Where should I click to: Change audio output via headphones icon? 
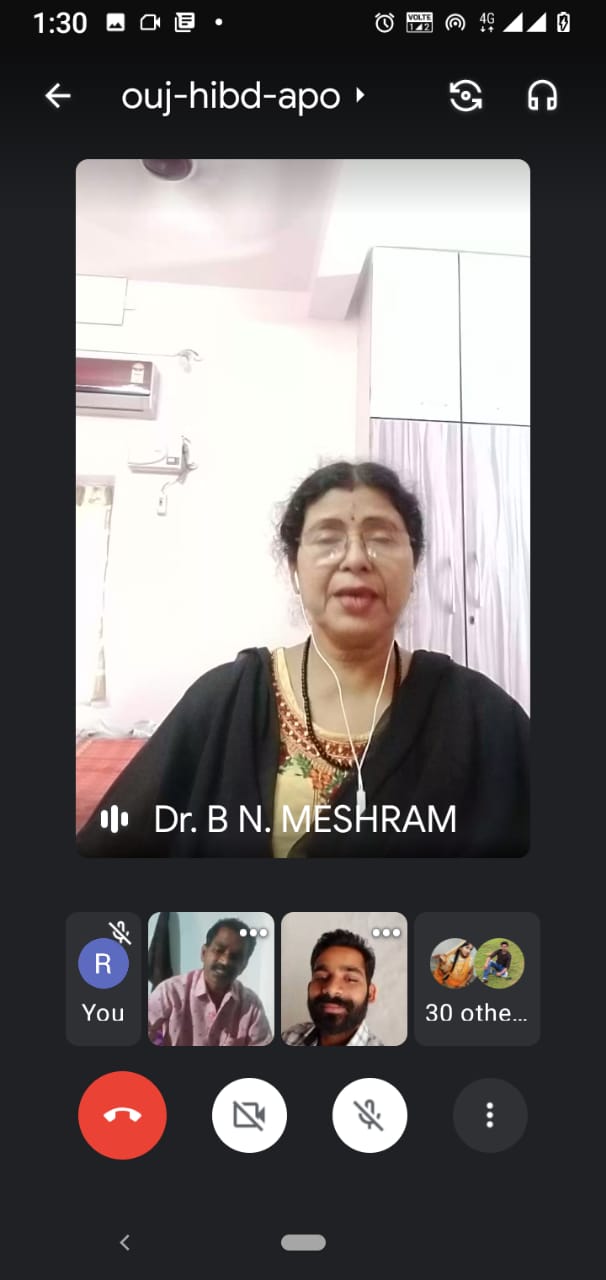(x=542, y=96)
